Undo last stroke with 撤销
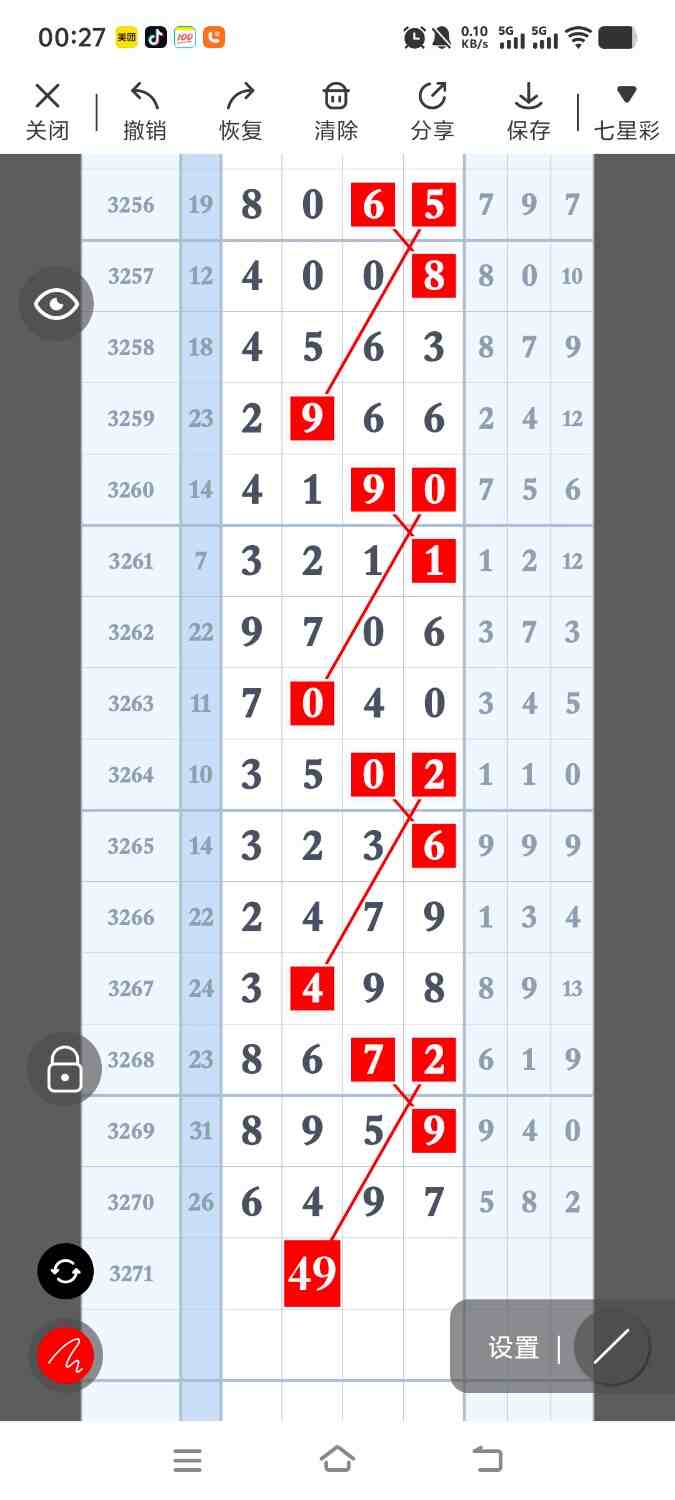This screenshot has width=675, height=1500. click(x=144, y=111)
